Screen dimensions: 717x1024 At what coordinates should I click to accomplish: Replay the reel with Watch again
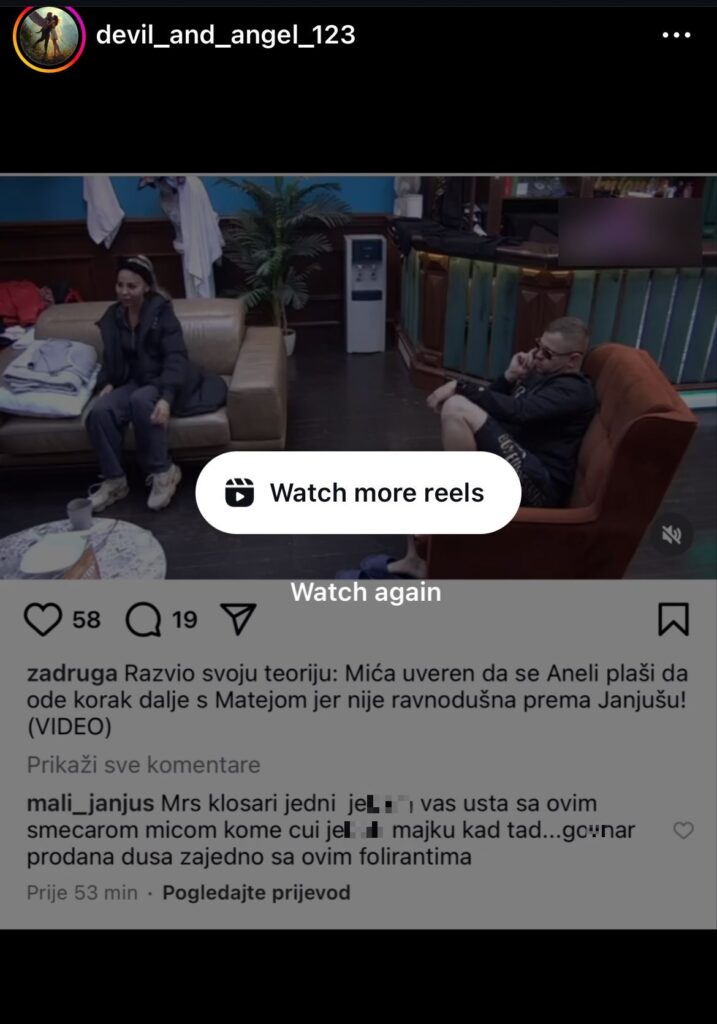click(x=365, y=592)
